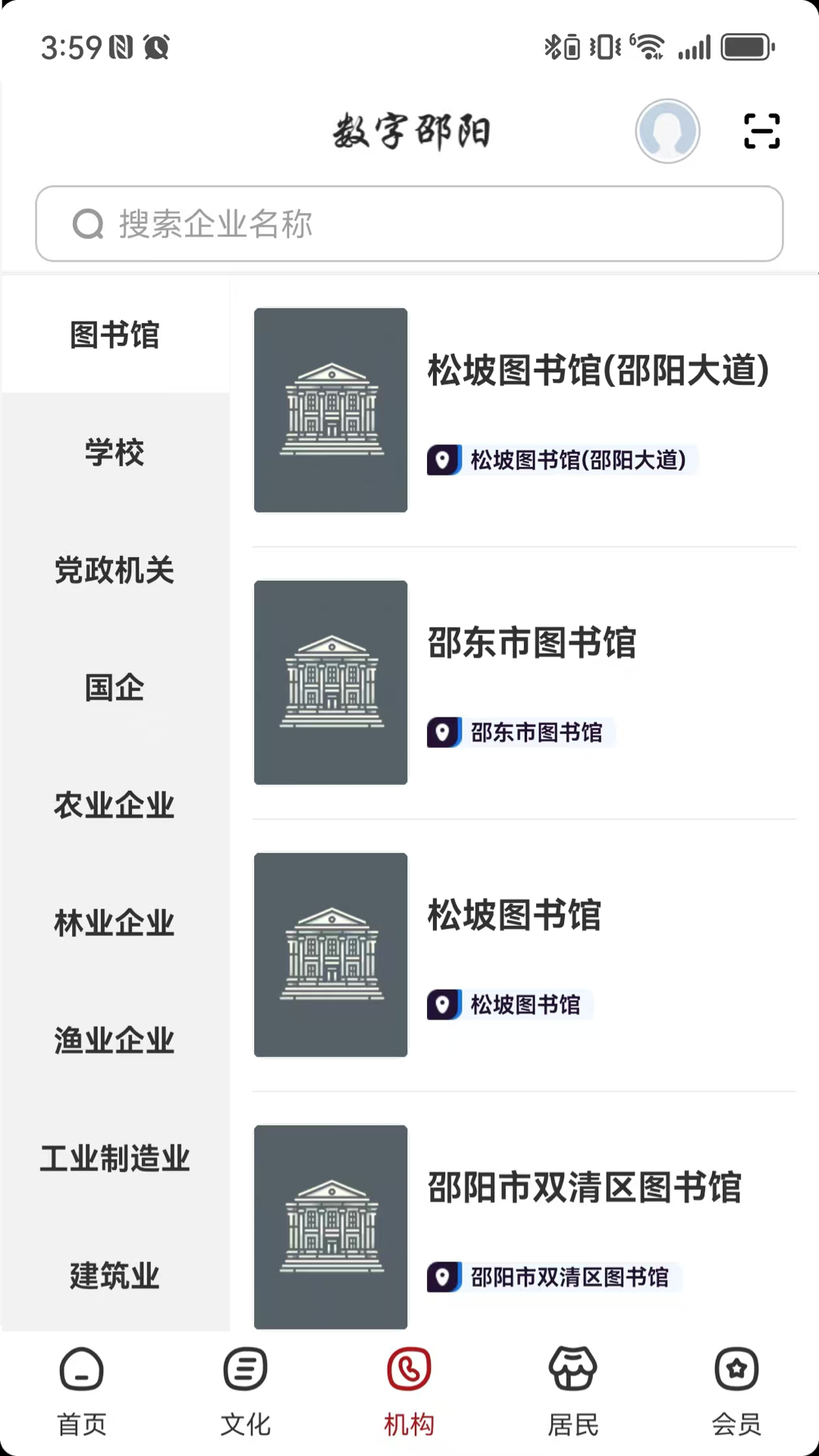
Task: Select the 党政机关 category
Action: 115,570
